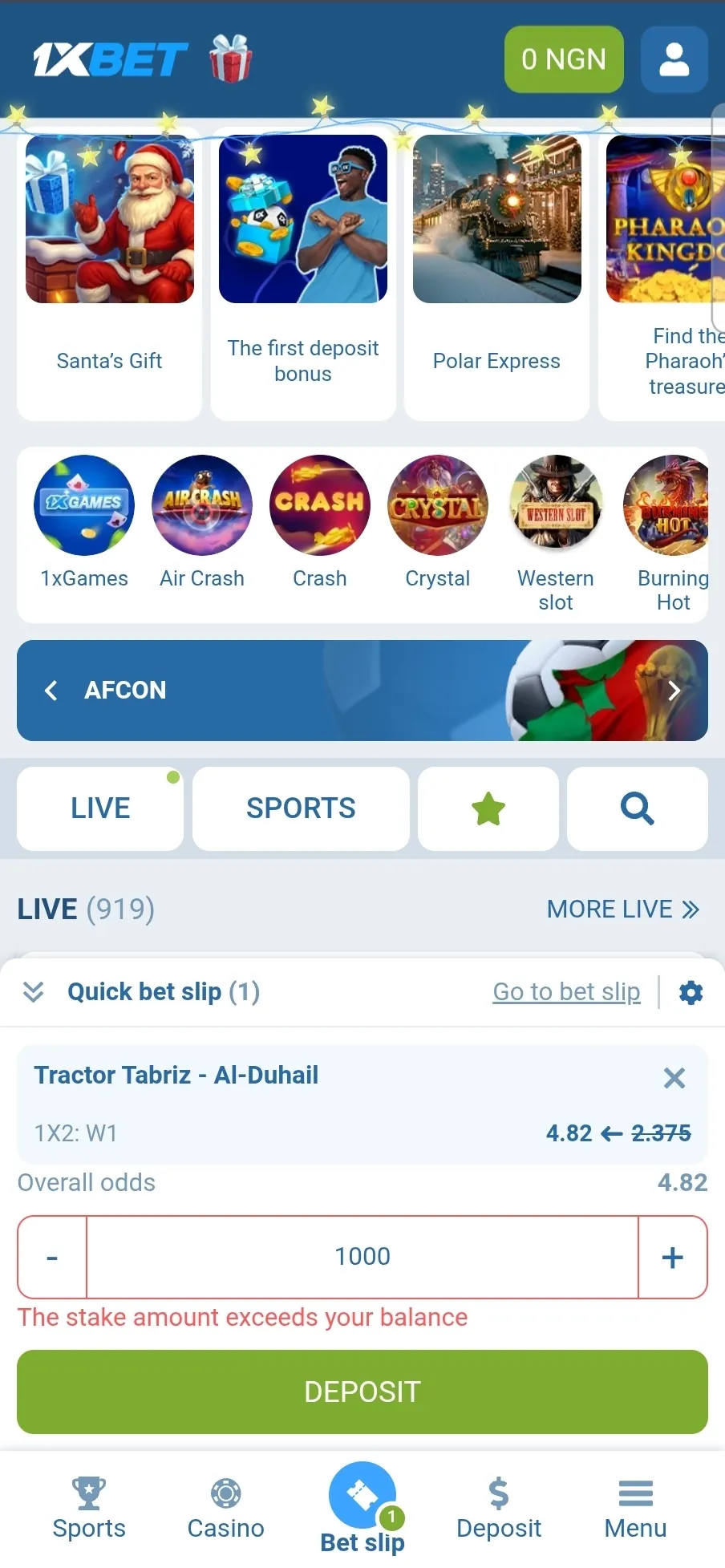
Task: Follow the Go to bet slip link
Action: coord(566,992)
